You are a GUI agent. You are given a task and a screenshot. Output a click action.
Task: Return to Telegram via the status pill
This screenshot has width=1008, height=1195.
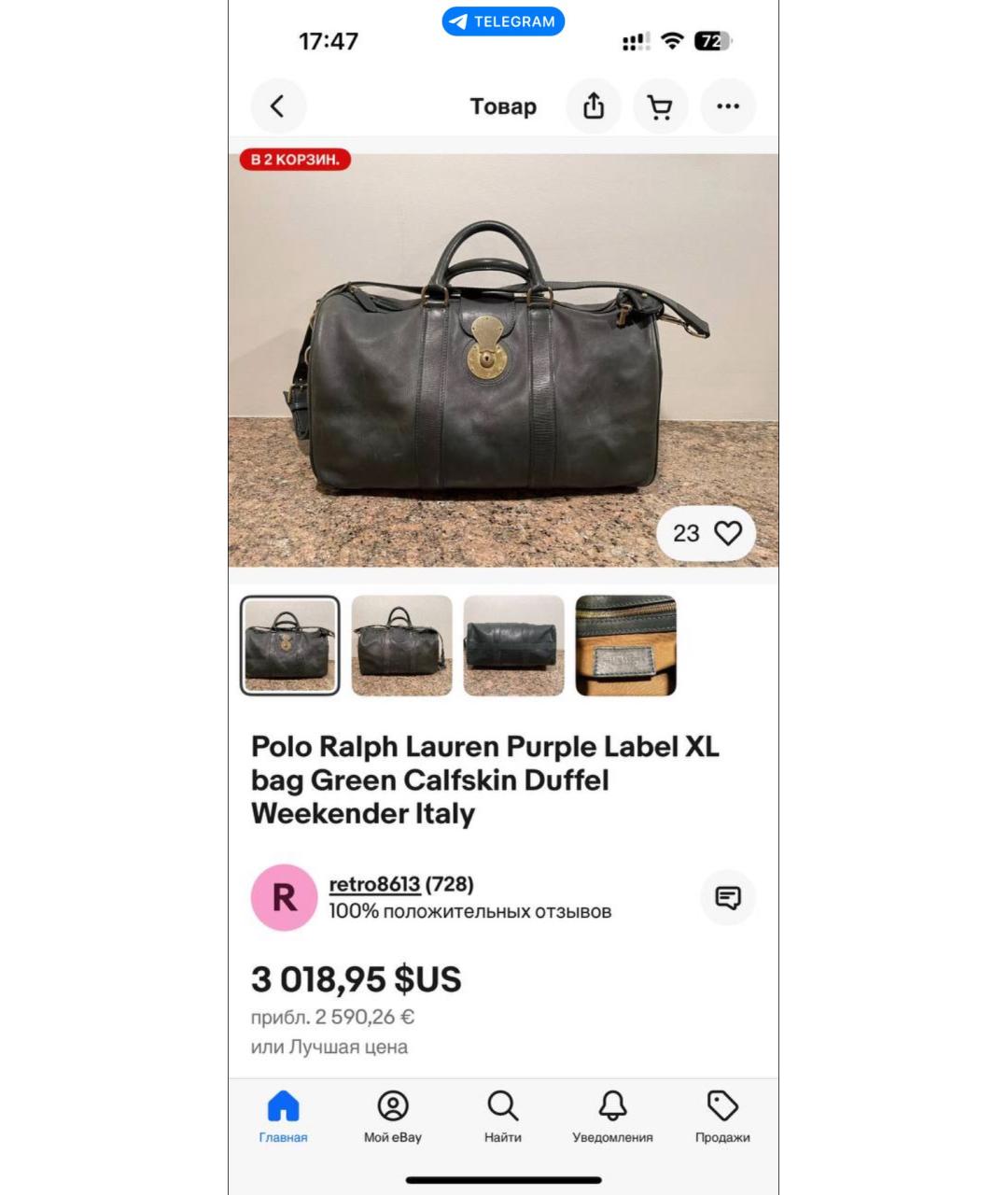click(x=503, y=21)
